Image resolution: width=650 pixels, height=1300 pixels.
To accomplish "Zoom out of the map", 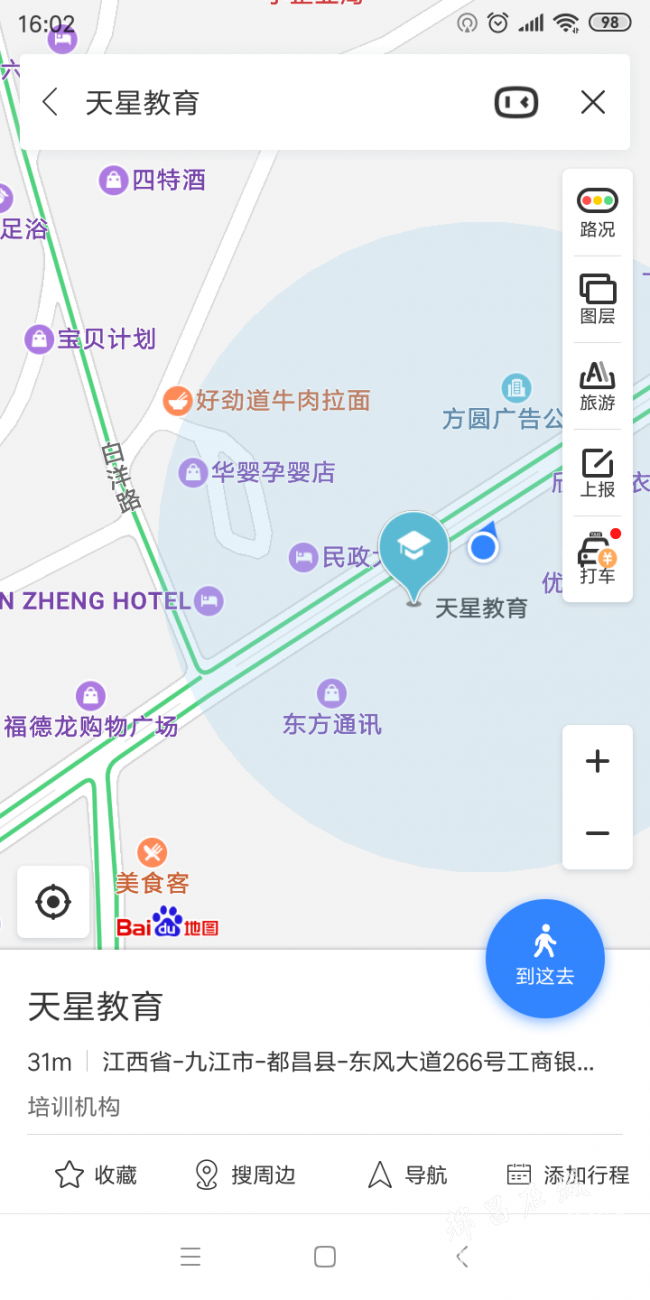I will pyautogui.click(x=597, y=833).
